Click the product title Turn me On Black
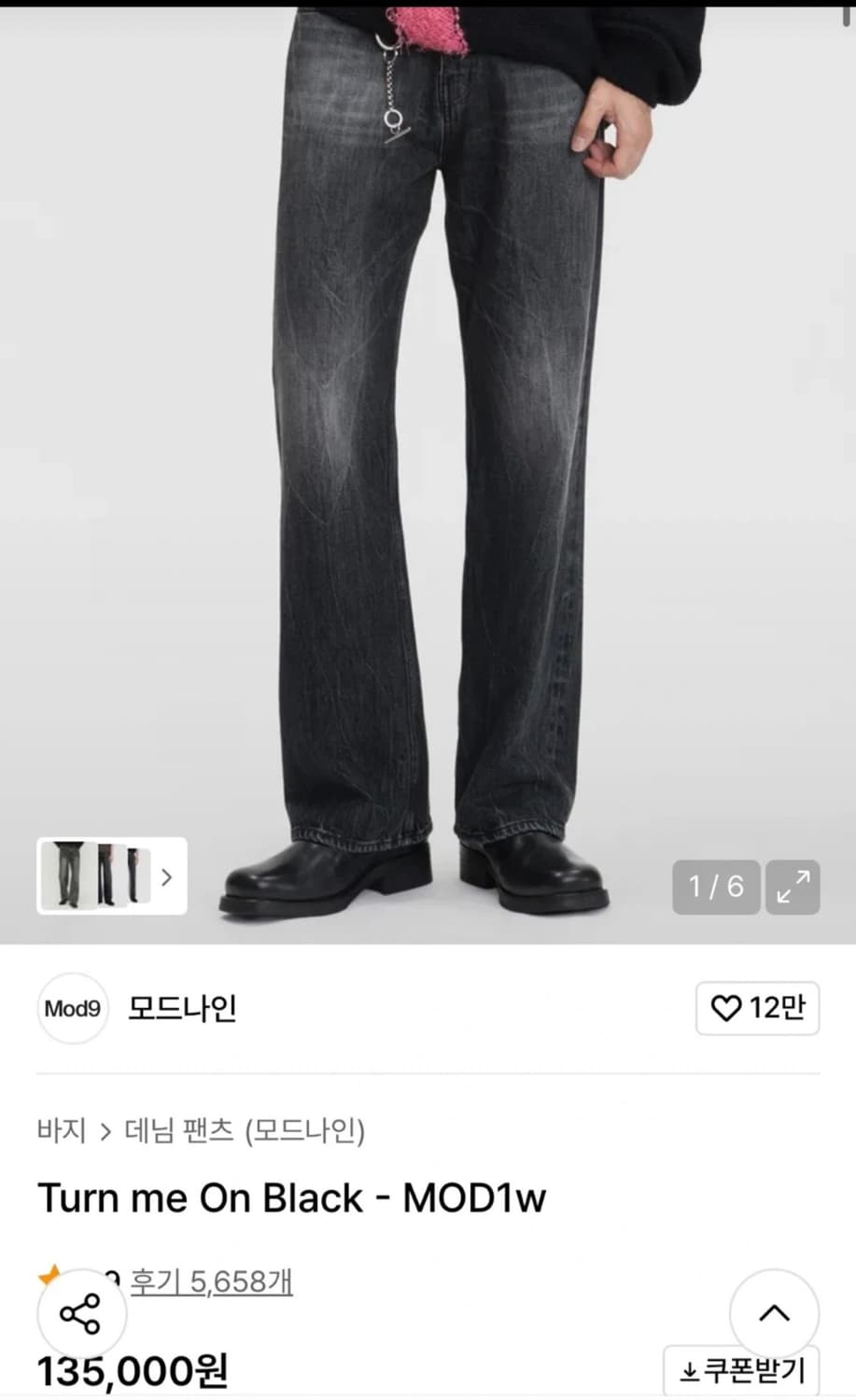The height and width of the screenshot is (1400, 856). [x=292, y=1197]
